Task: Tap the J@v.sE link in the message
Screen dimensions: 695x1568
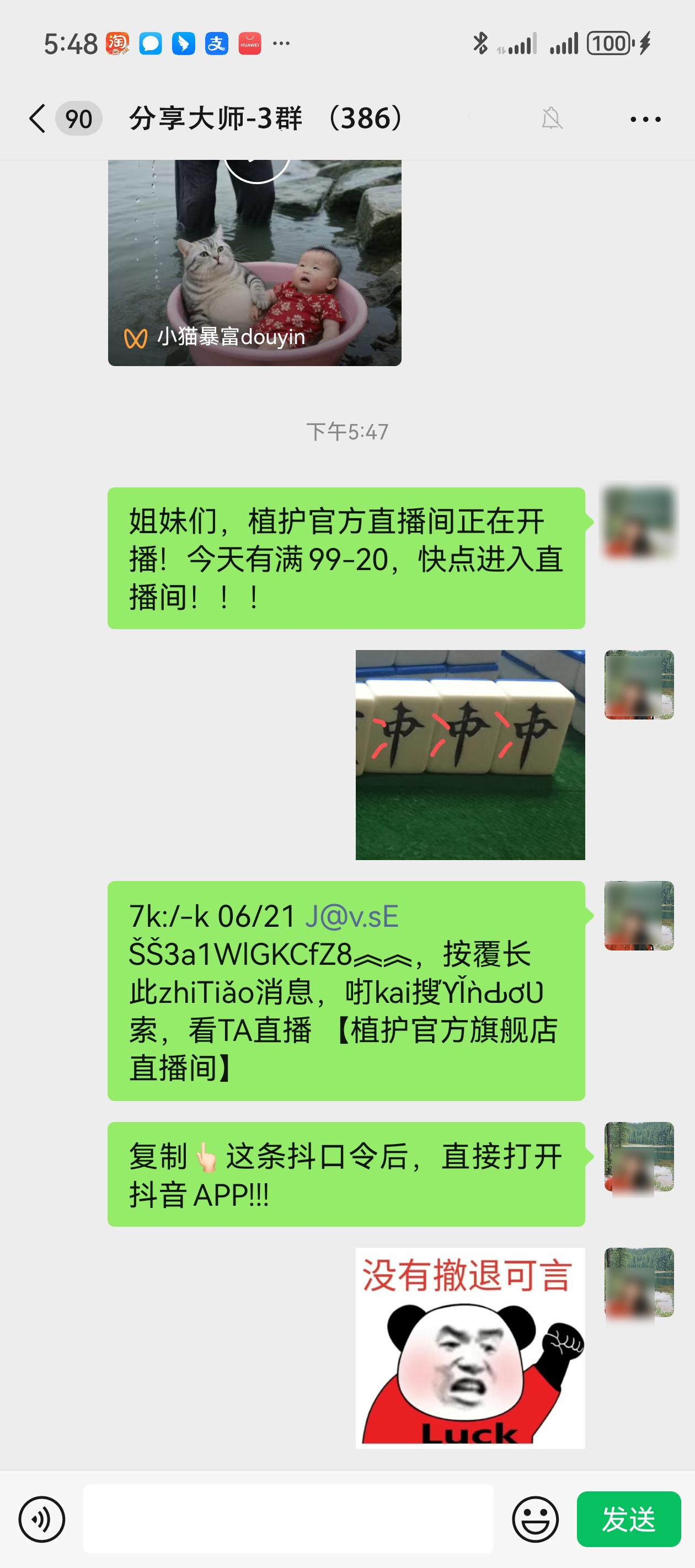Action: click(351, 916)
